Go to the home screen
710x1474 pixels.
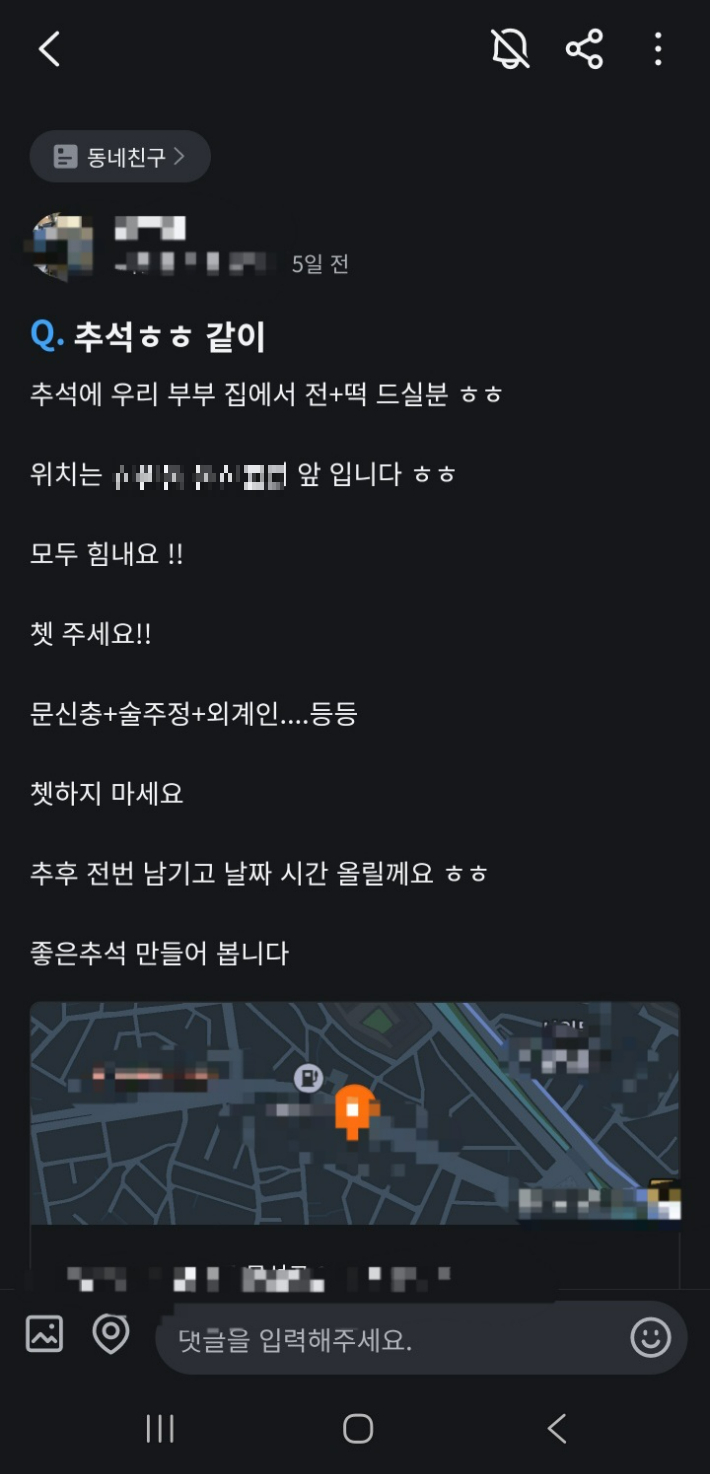(x=358, y=1428)
